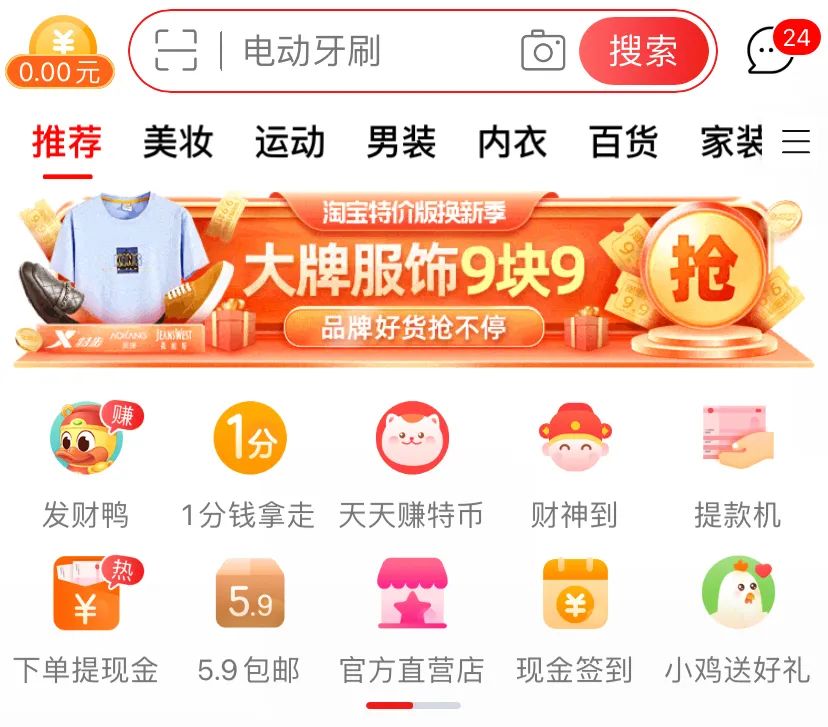Select the 男装 category tab
This screenshot has height=727, width=828.
[401, 143]
